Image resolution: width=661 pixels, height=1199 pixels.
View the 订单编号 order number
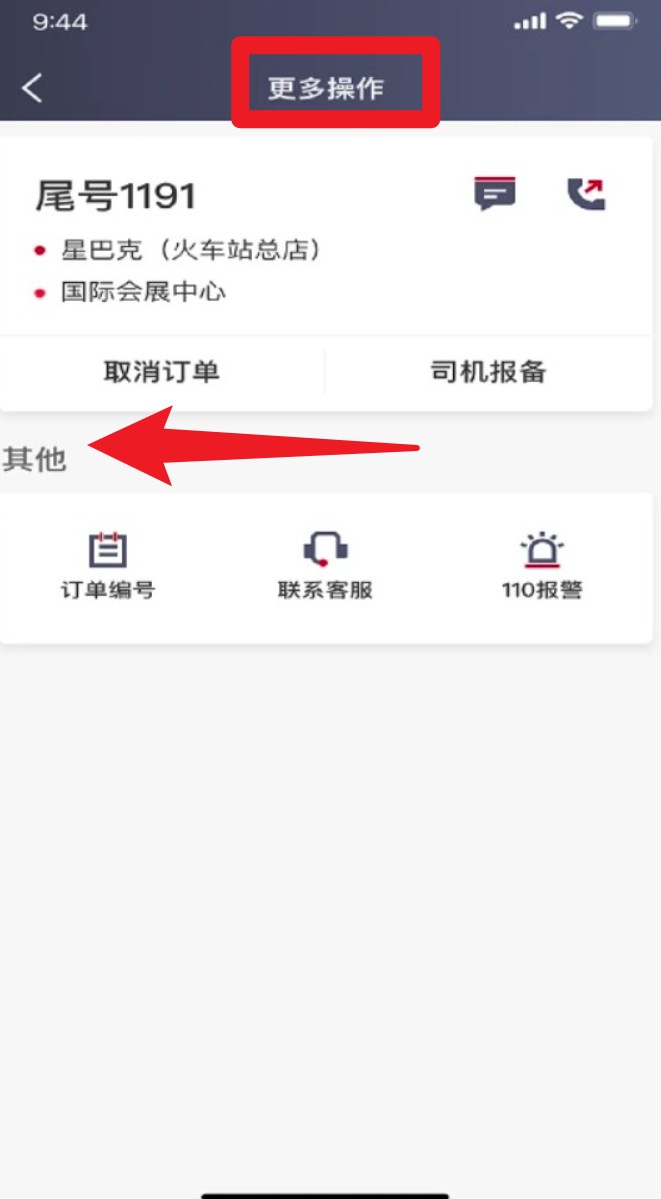coord(108,566)
